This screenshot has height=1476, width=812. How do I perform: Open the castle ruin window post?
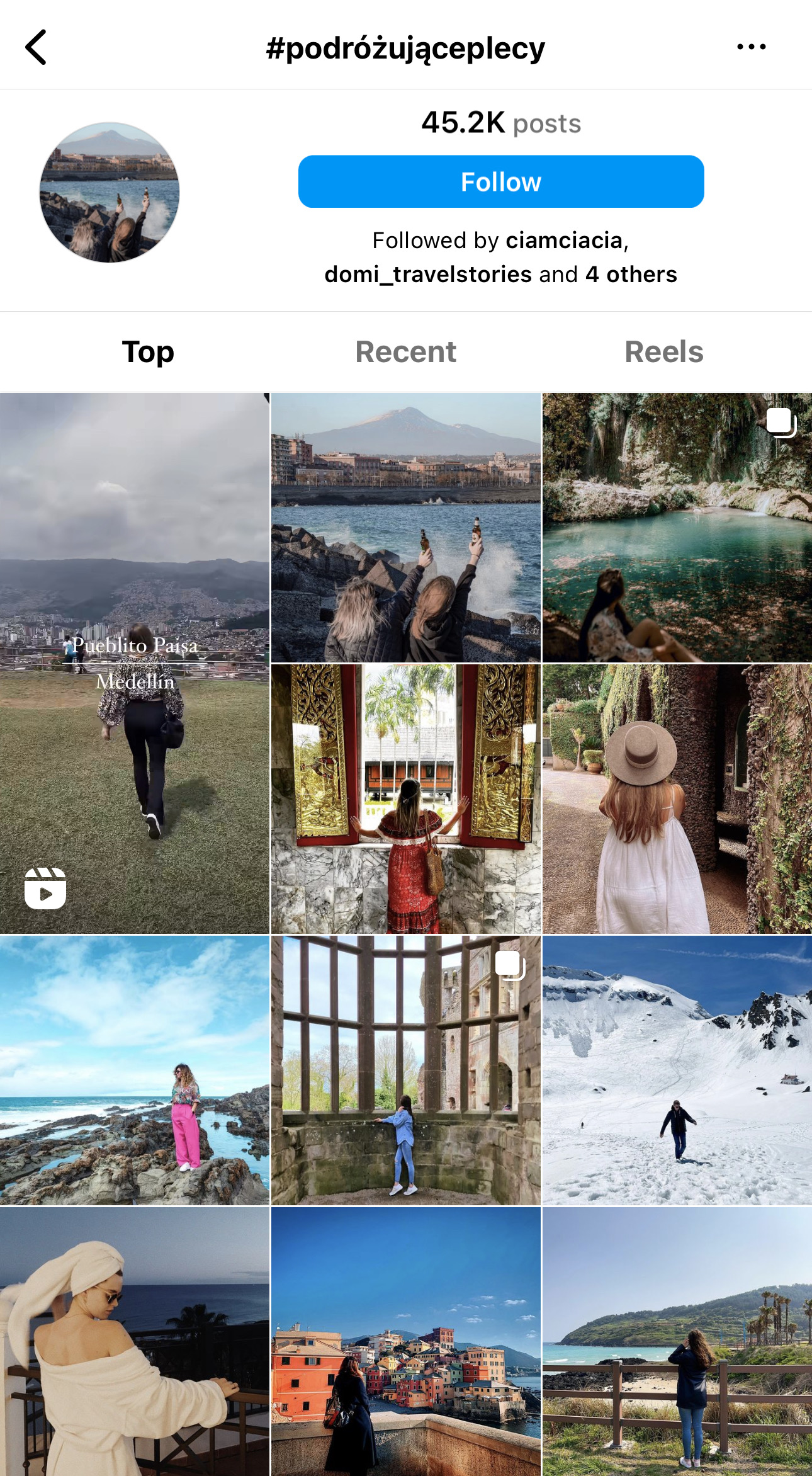point(405,1070)
